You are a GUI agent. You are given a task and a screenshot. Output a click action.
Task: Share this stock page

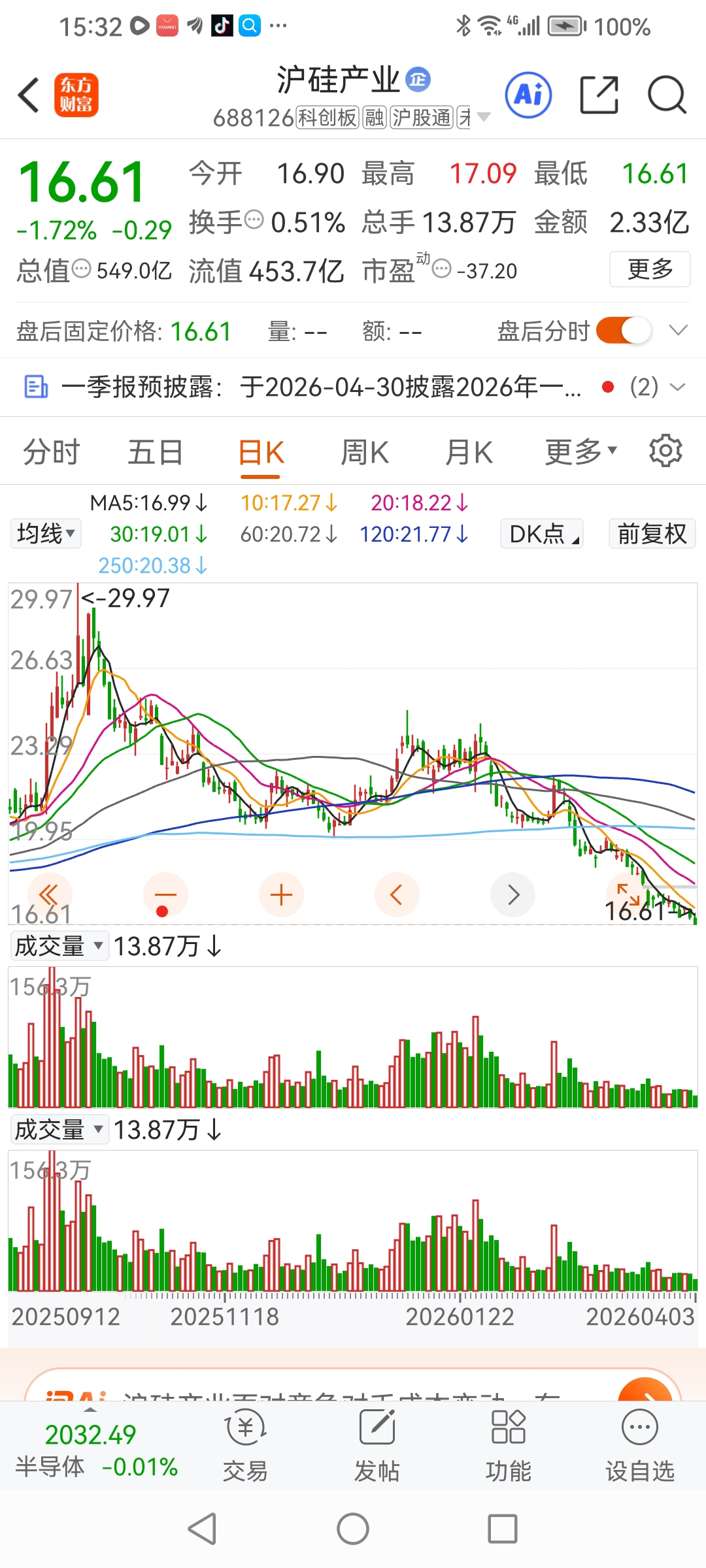point(599,95)
